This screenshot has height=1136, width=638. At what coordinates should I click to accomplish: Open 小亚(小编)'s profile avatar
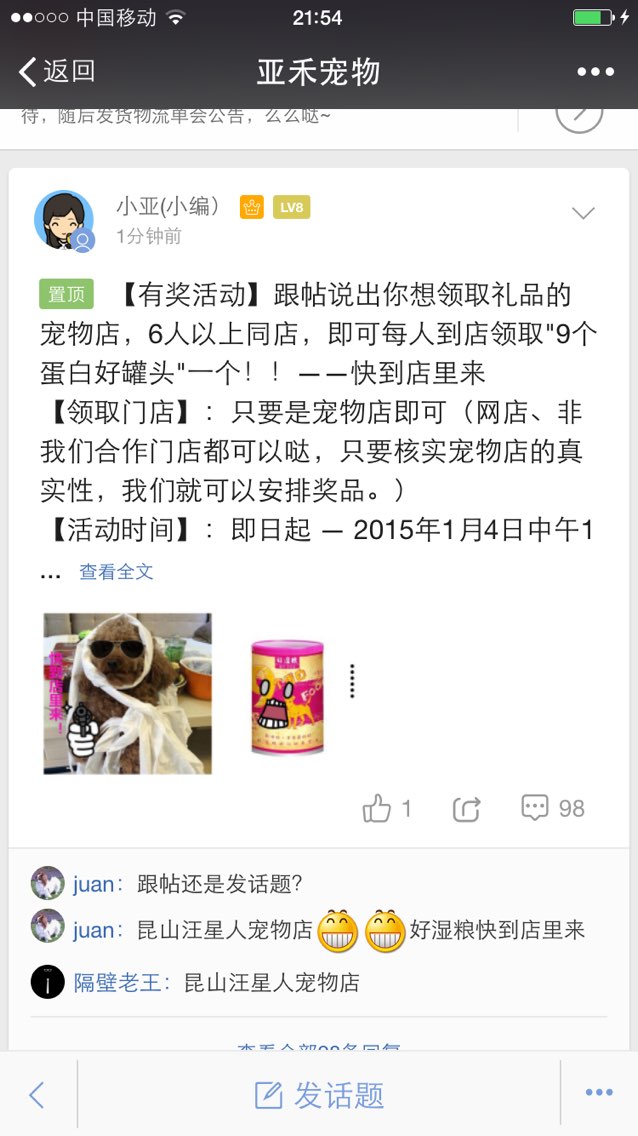point(64,221)
